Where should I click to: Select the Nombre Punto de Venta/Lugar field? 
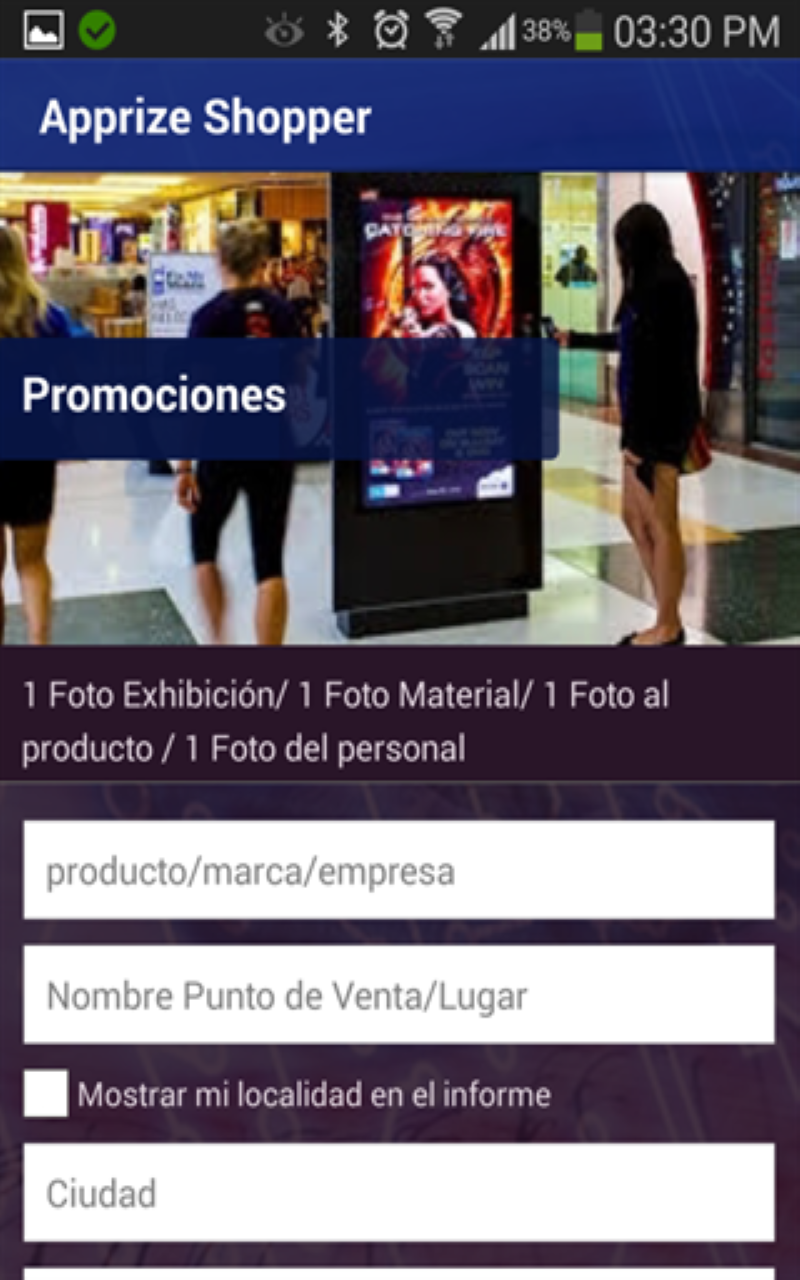(x=400, y=995)
